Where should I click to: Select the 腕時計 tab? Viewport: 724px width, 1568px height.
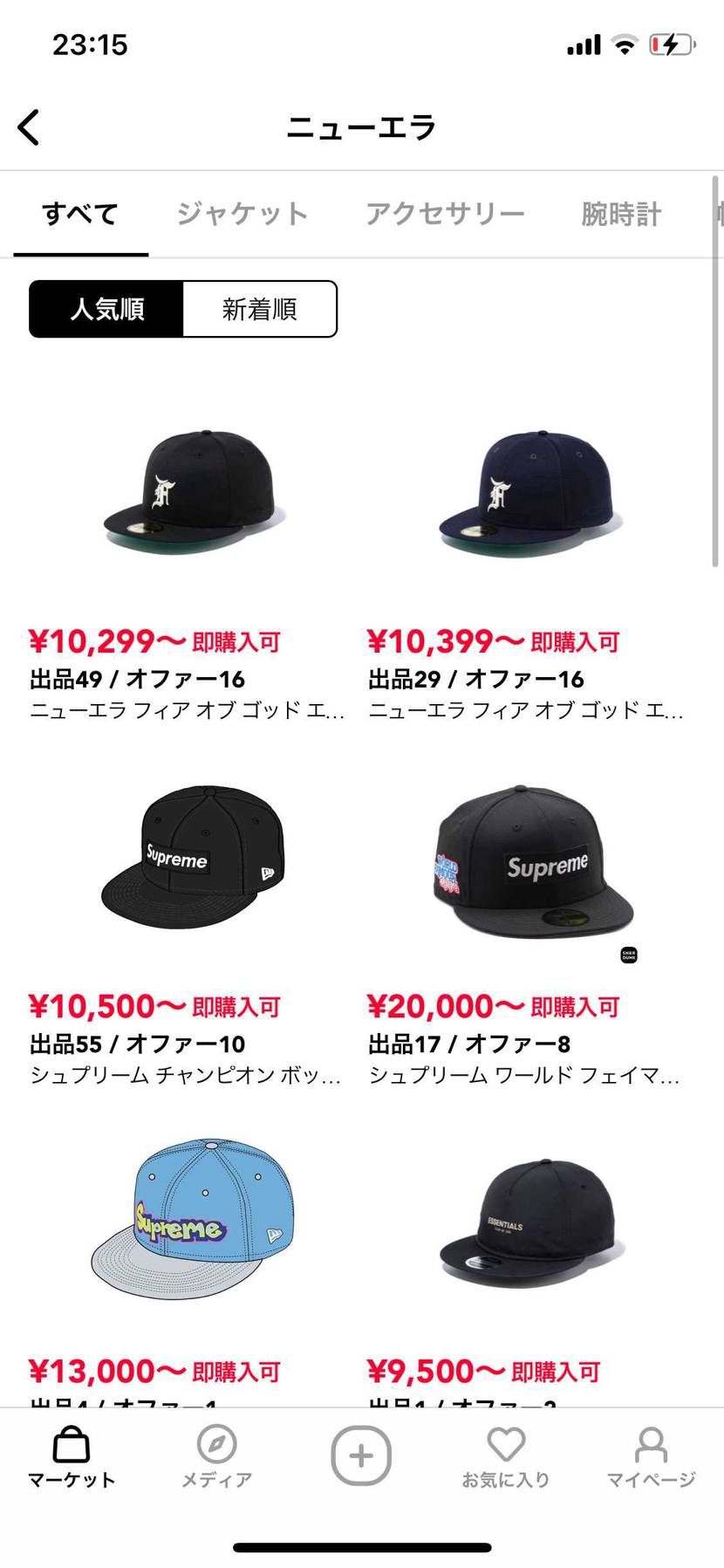[618, 213]
